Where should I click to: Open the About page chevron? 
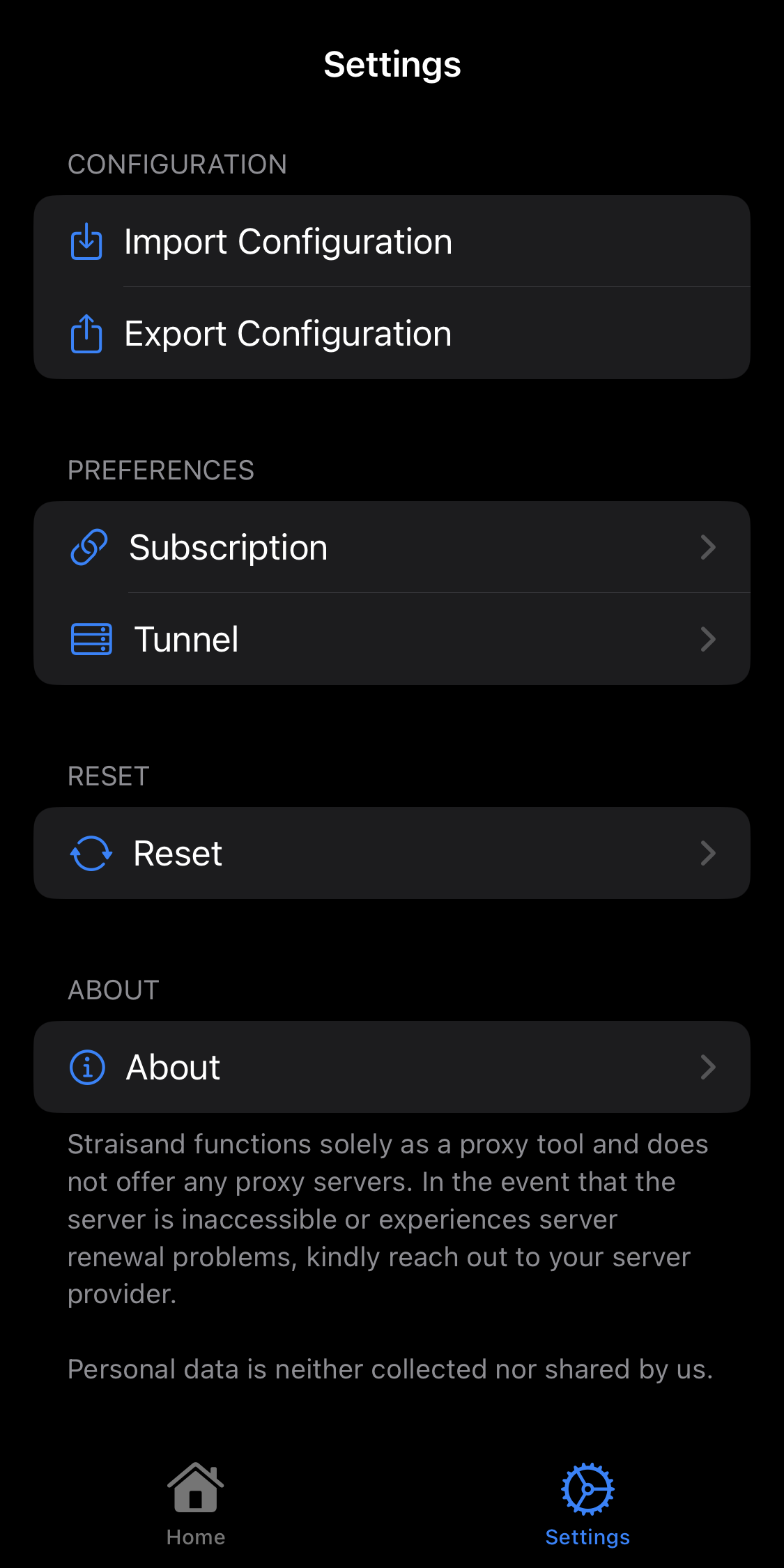[x=708, y=1066]
